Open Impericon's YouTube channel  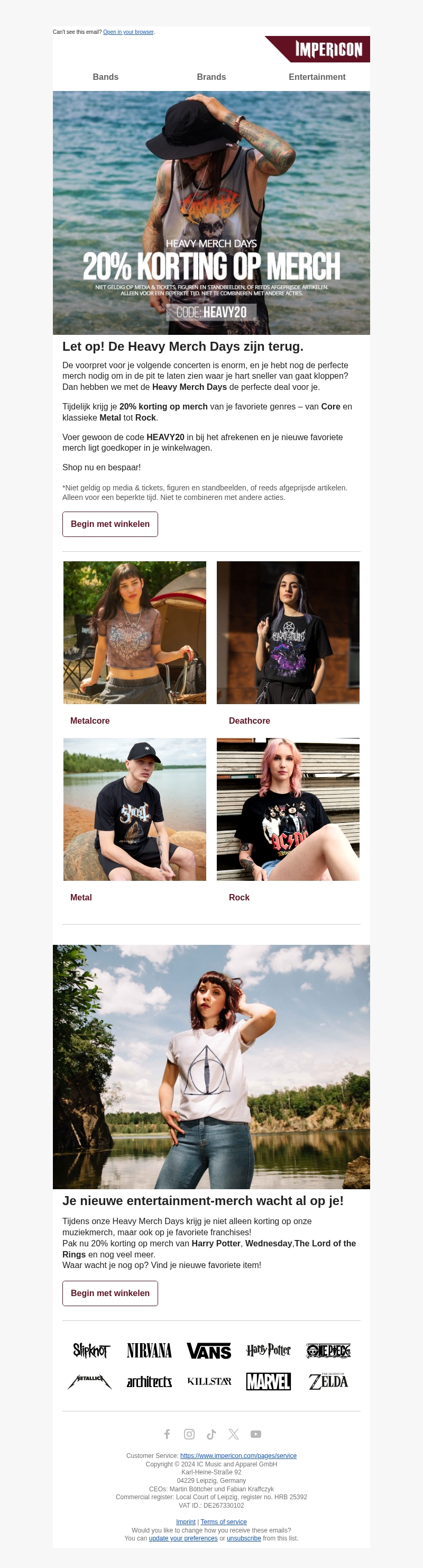pyautogui.click(x=255, y=1434)
